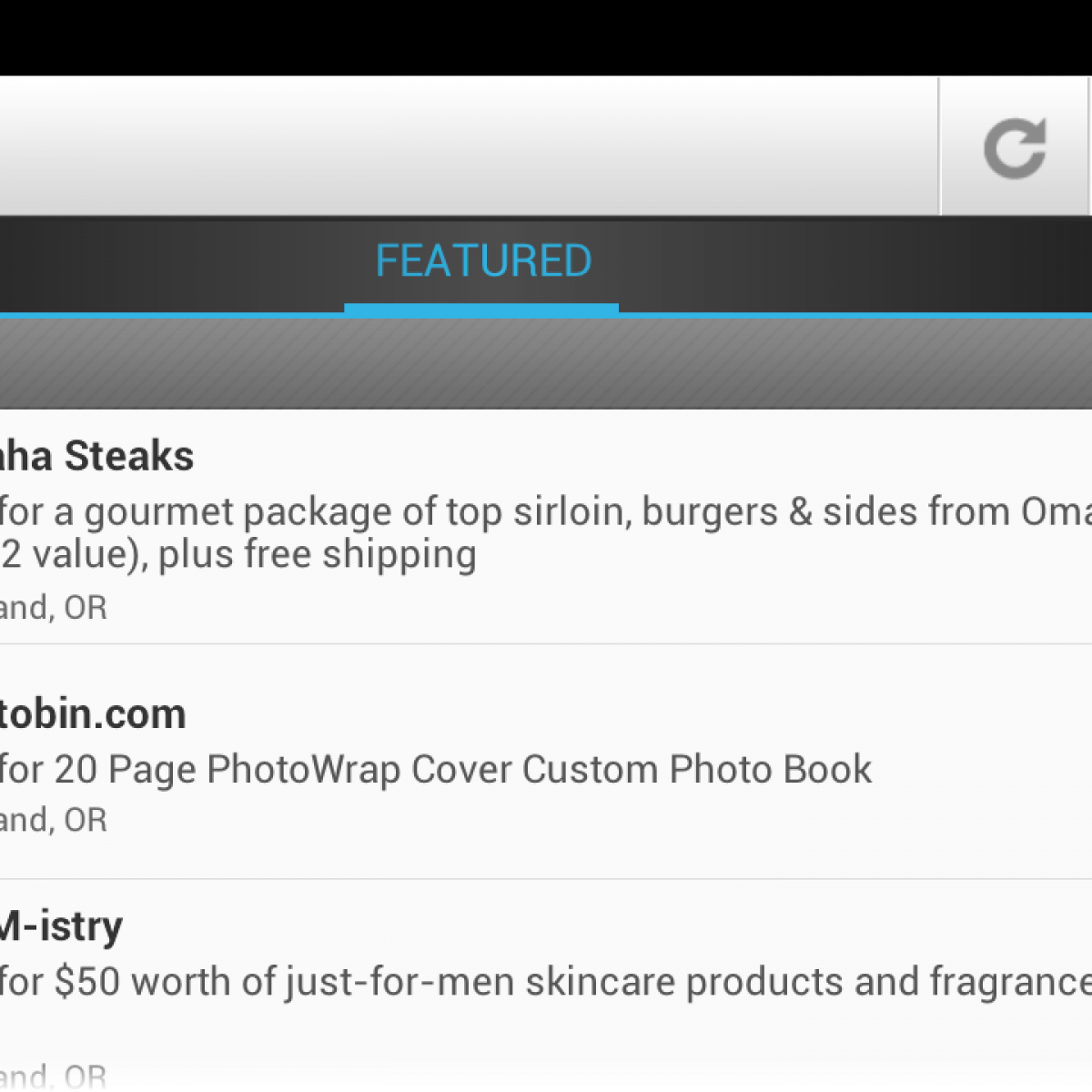The image size is (1092, 1092).
Task: Tap the refresh icon
Action: click(x=1015, y=147)
